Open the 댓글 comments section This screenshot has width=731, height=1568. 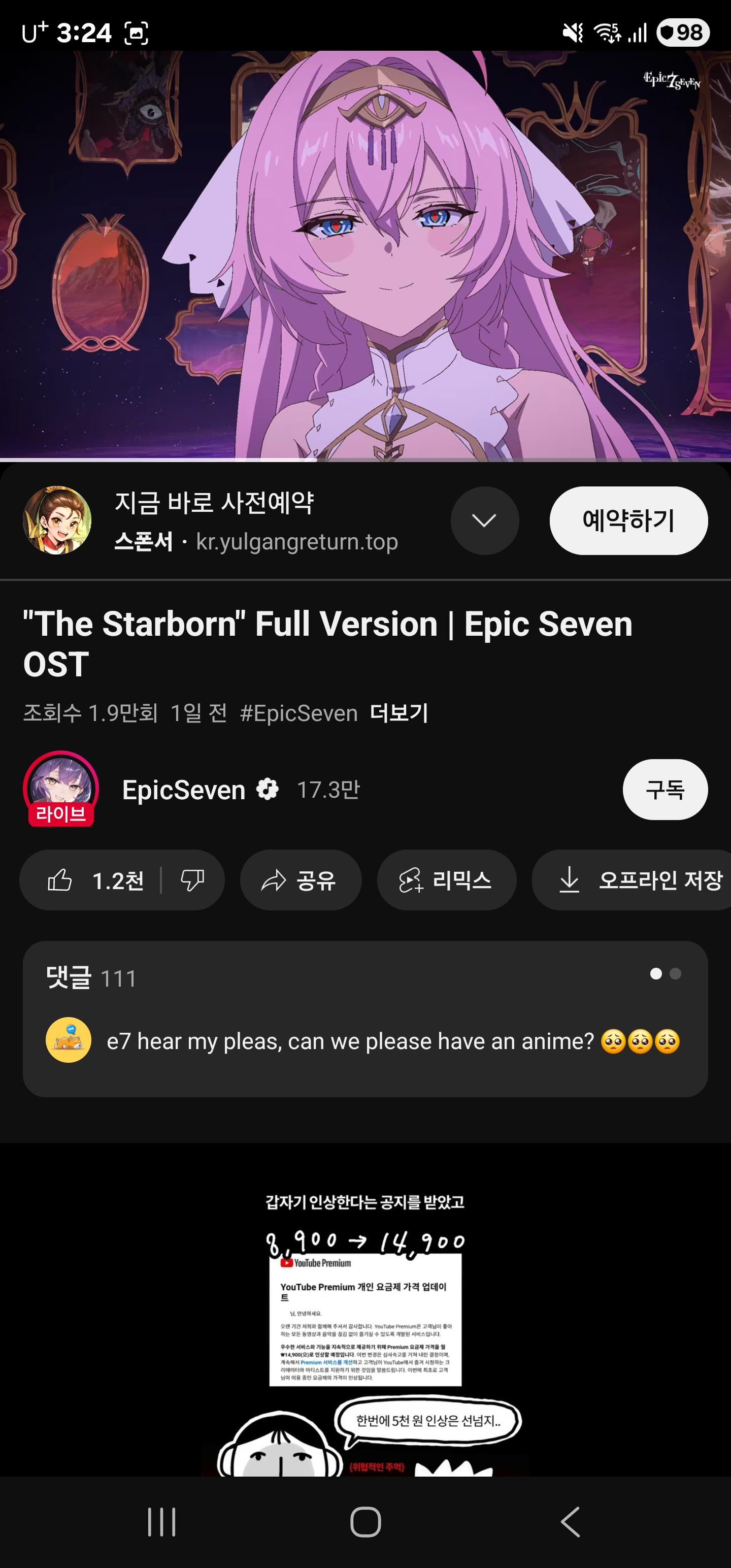365,1019
